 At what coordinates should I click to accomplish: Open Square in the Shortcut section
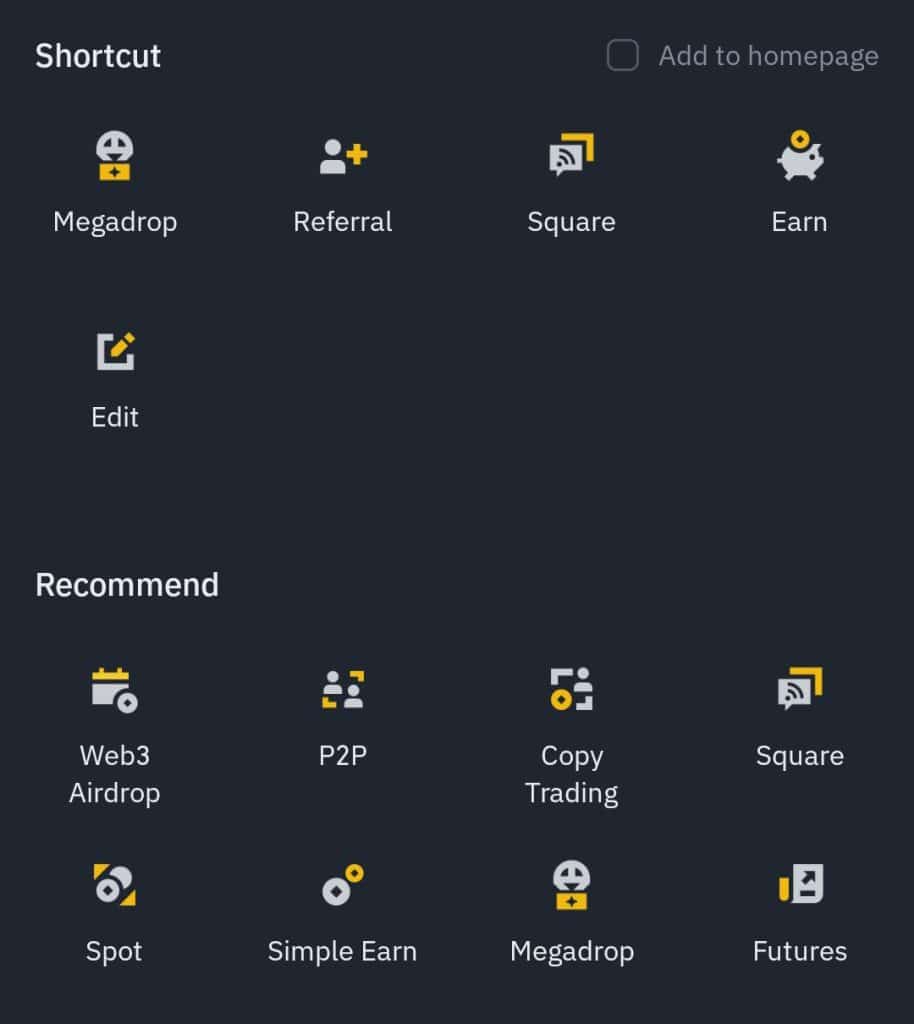tap(571, 180)
